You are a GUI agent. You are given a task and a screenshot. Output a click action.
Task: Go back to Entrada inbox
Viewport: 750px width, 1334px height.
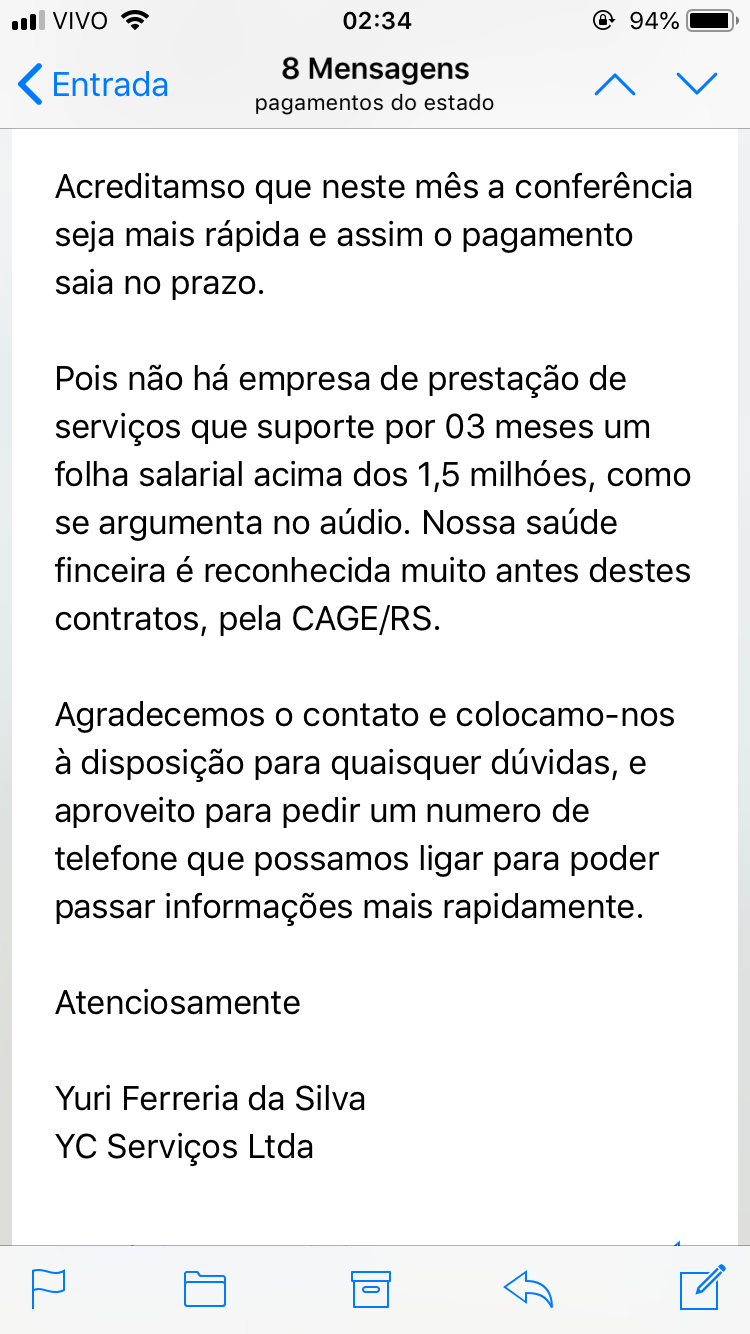coord(93,85)
